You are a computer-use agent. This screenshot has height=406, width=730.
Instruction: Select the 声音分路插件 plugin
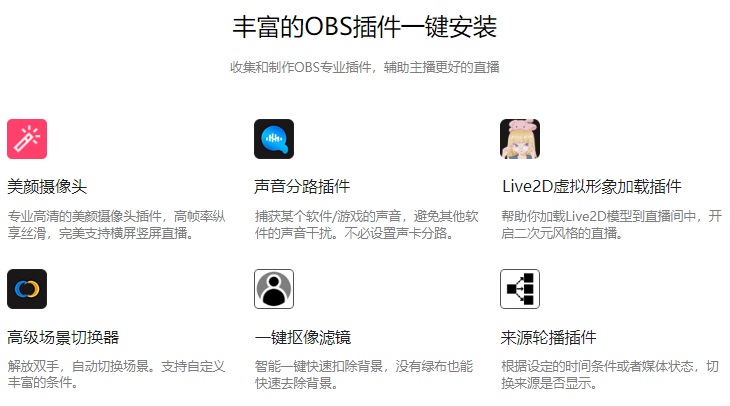pyautogui.click(x=302, y=186)
